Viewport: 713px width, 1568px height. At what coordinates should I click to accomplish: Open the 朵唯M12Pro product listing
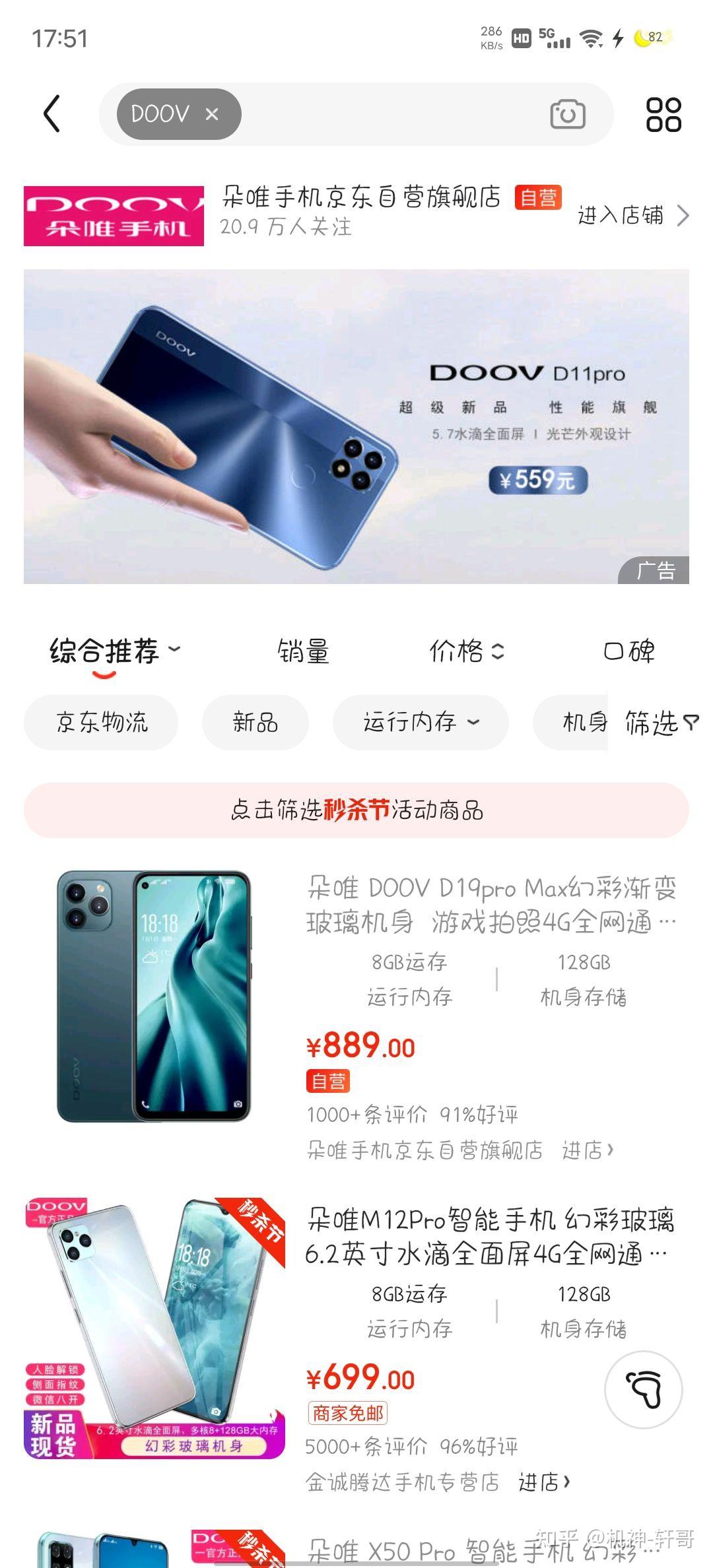tap(489, 1236)
